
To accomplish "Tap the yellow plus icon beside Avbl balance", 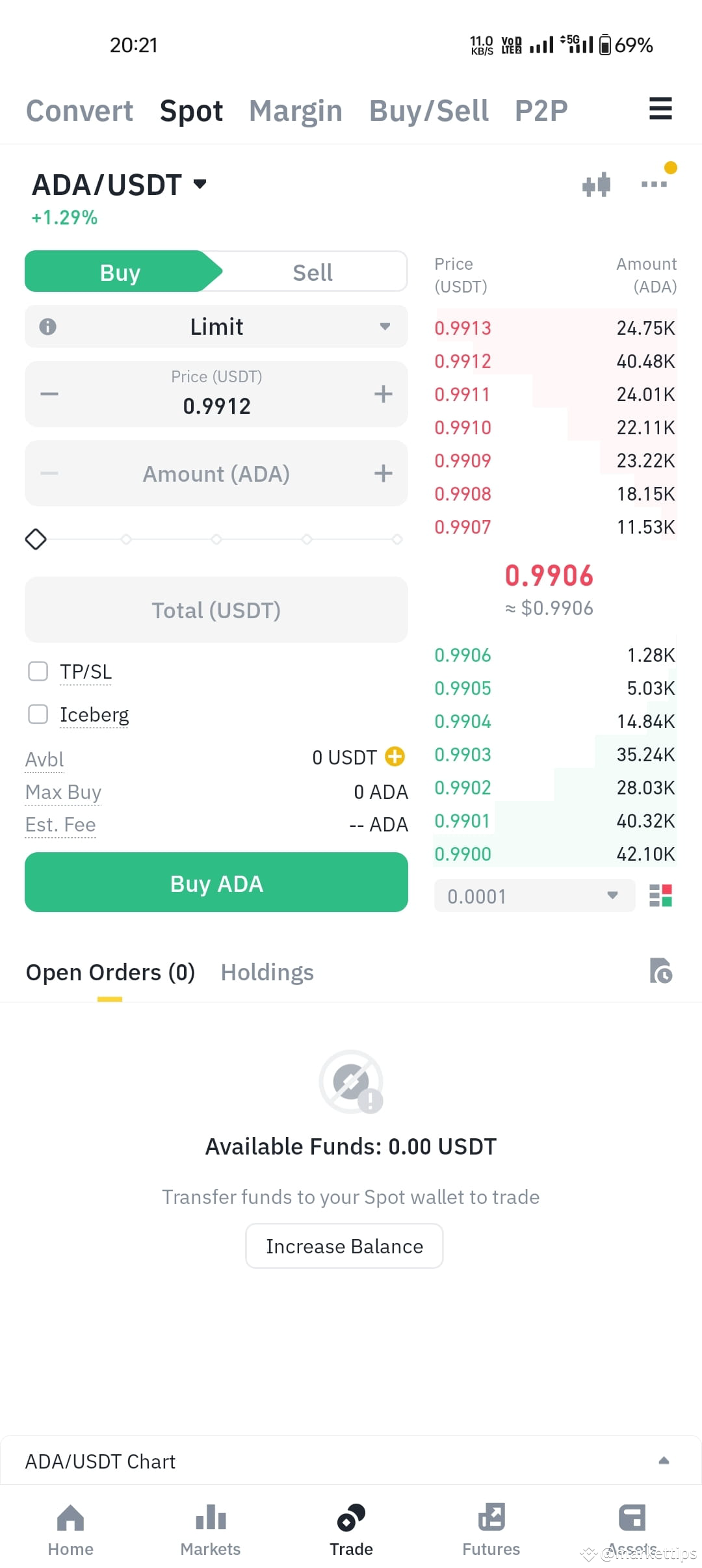I will pos(394,757).
